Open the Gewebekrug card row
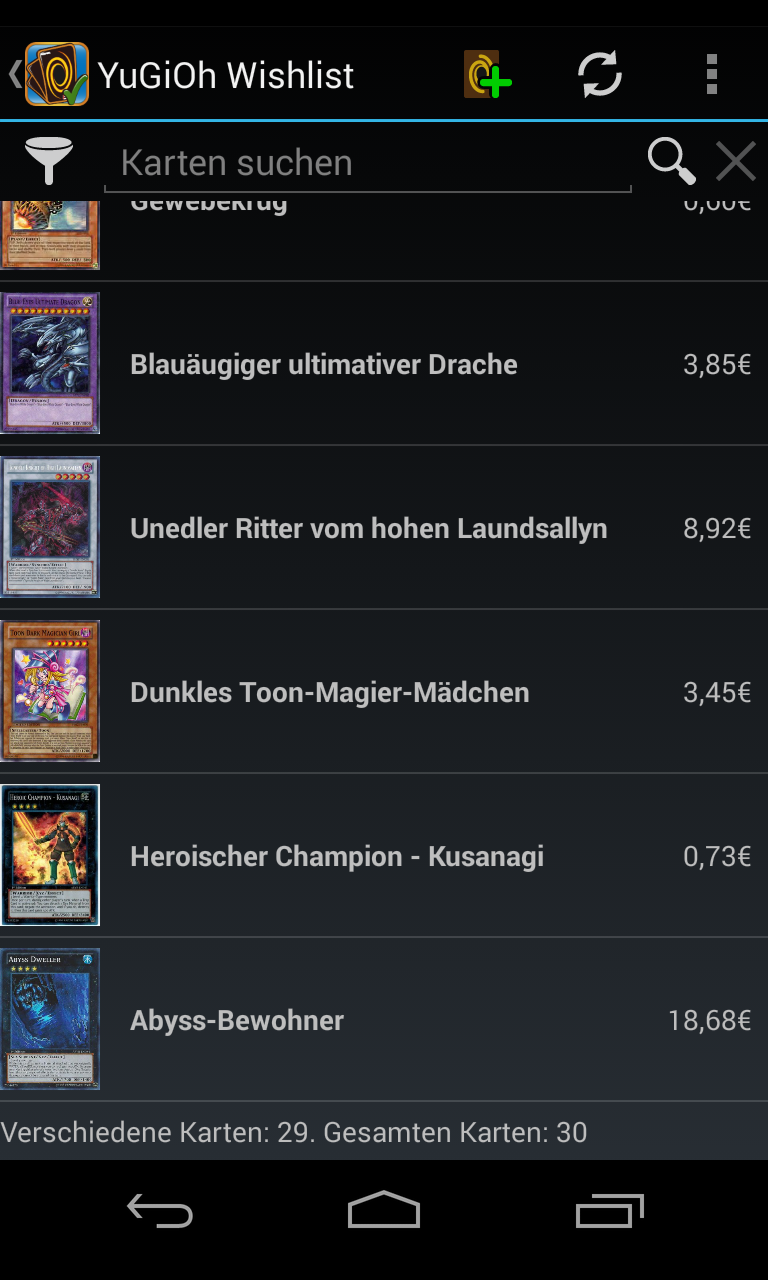This screenshot has width=768, height=1280. [384, 236]
